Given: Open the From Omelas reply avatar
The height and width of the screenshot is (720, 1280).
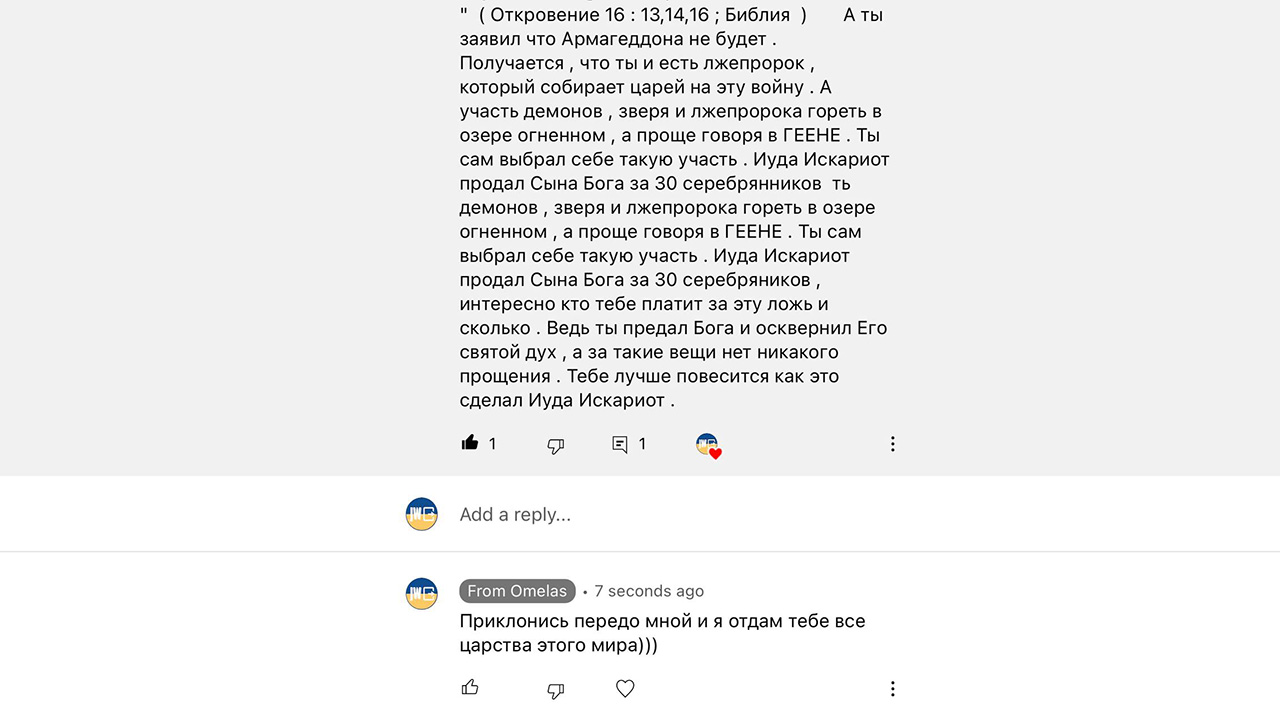Looking at the screenshot, I should pyautogui.click(x=422, y=593).
